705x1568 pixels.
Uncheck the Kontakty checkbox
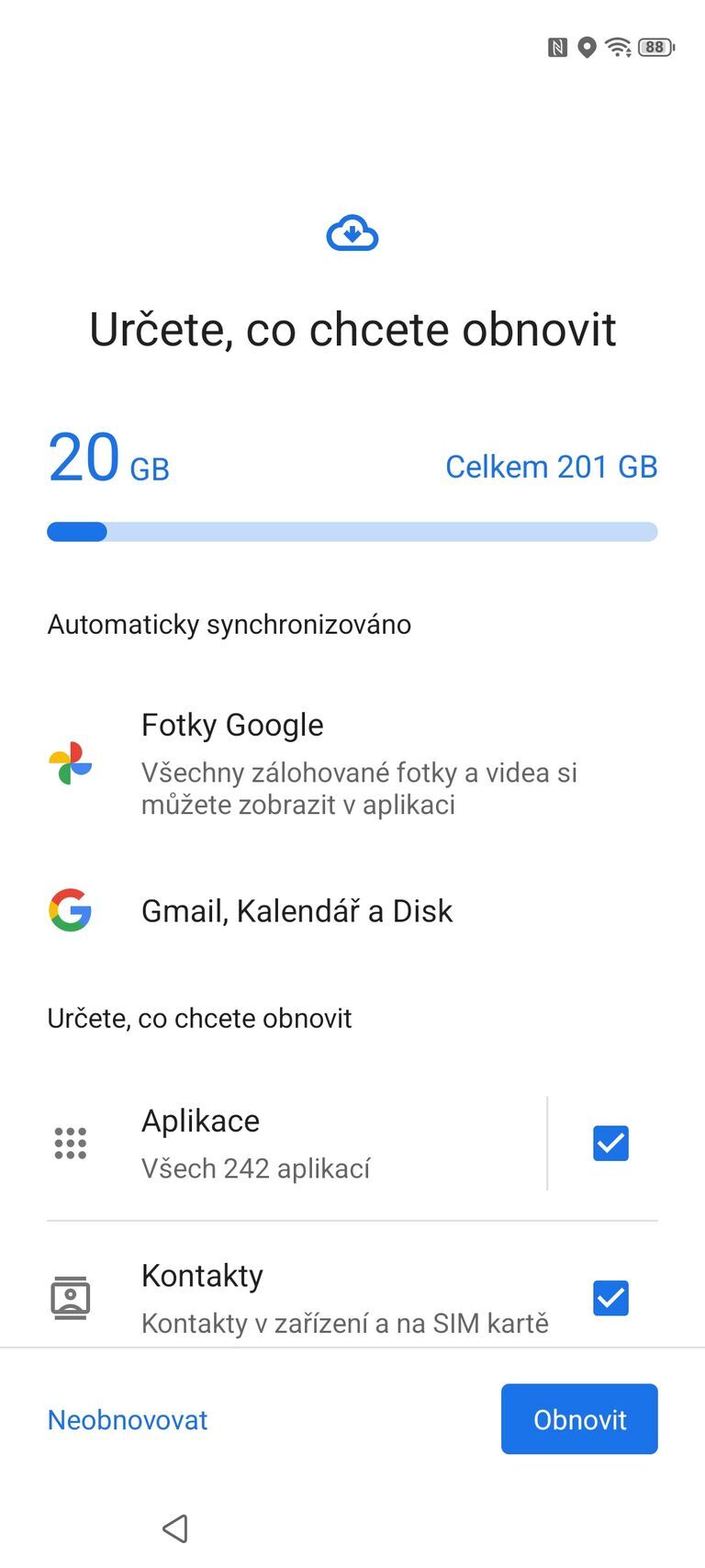(610, 1298)
